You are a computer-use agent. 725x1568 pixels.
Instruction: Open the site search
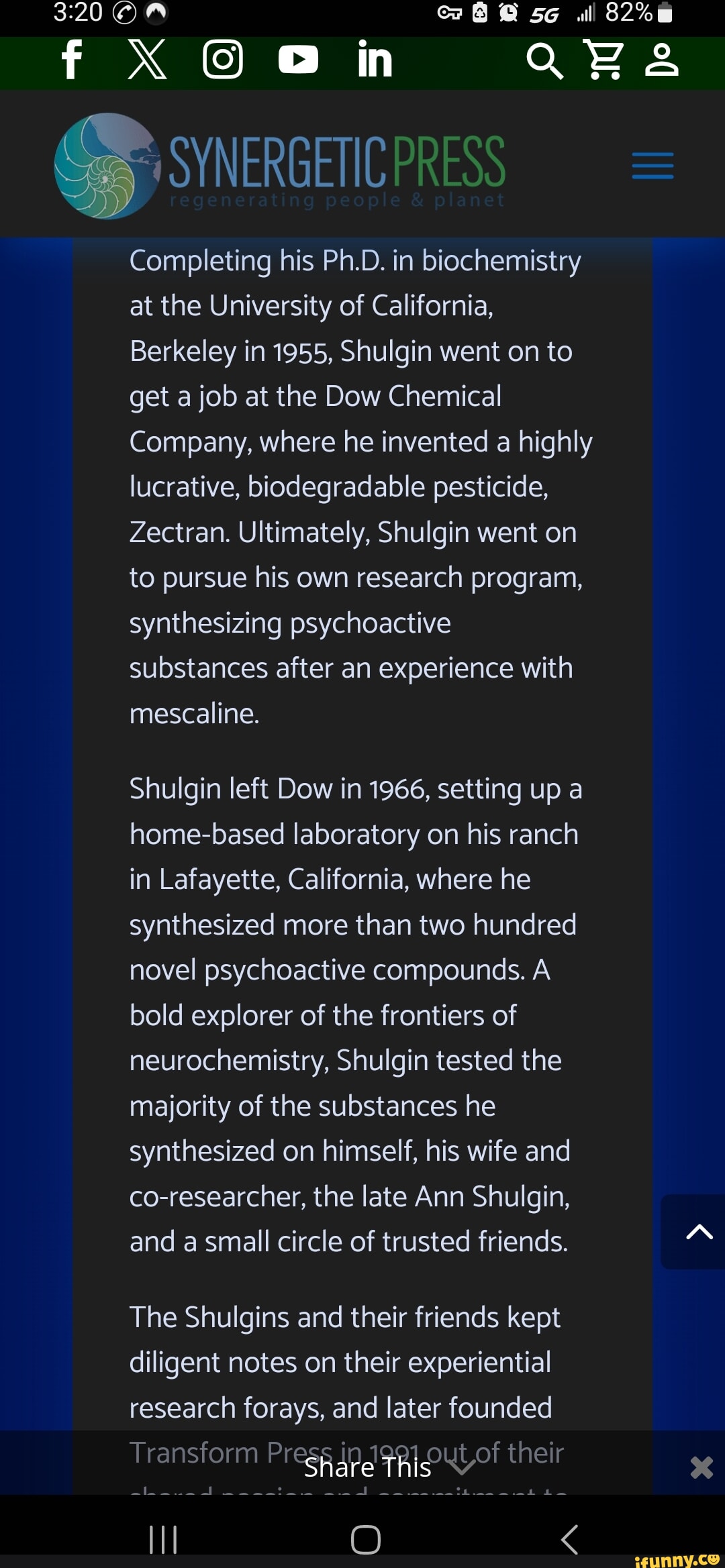click(544, 61)
